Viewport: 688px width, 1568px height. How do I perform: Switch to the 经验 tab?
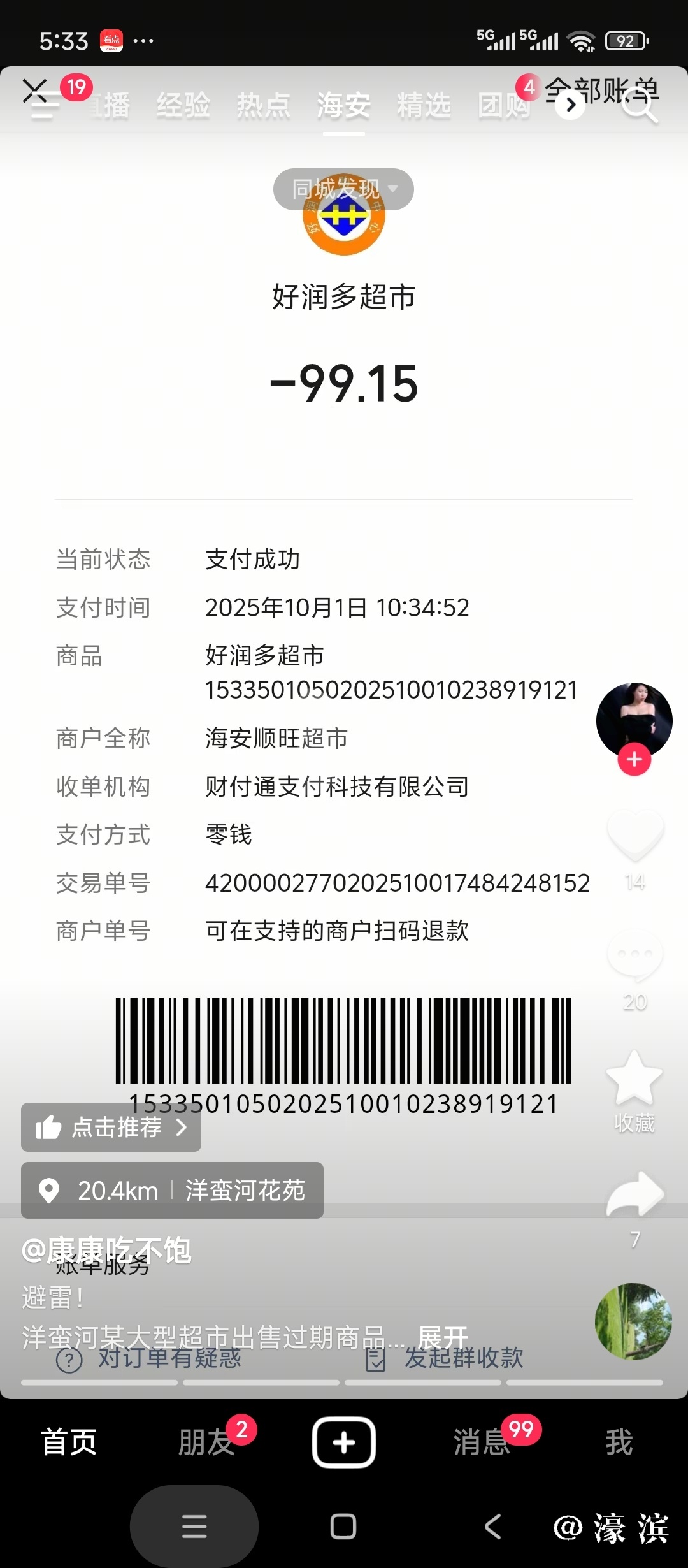pyautogui.click(x=183, y=105)
